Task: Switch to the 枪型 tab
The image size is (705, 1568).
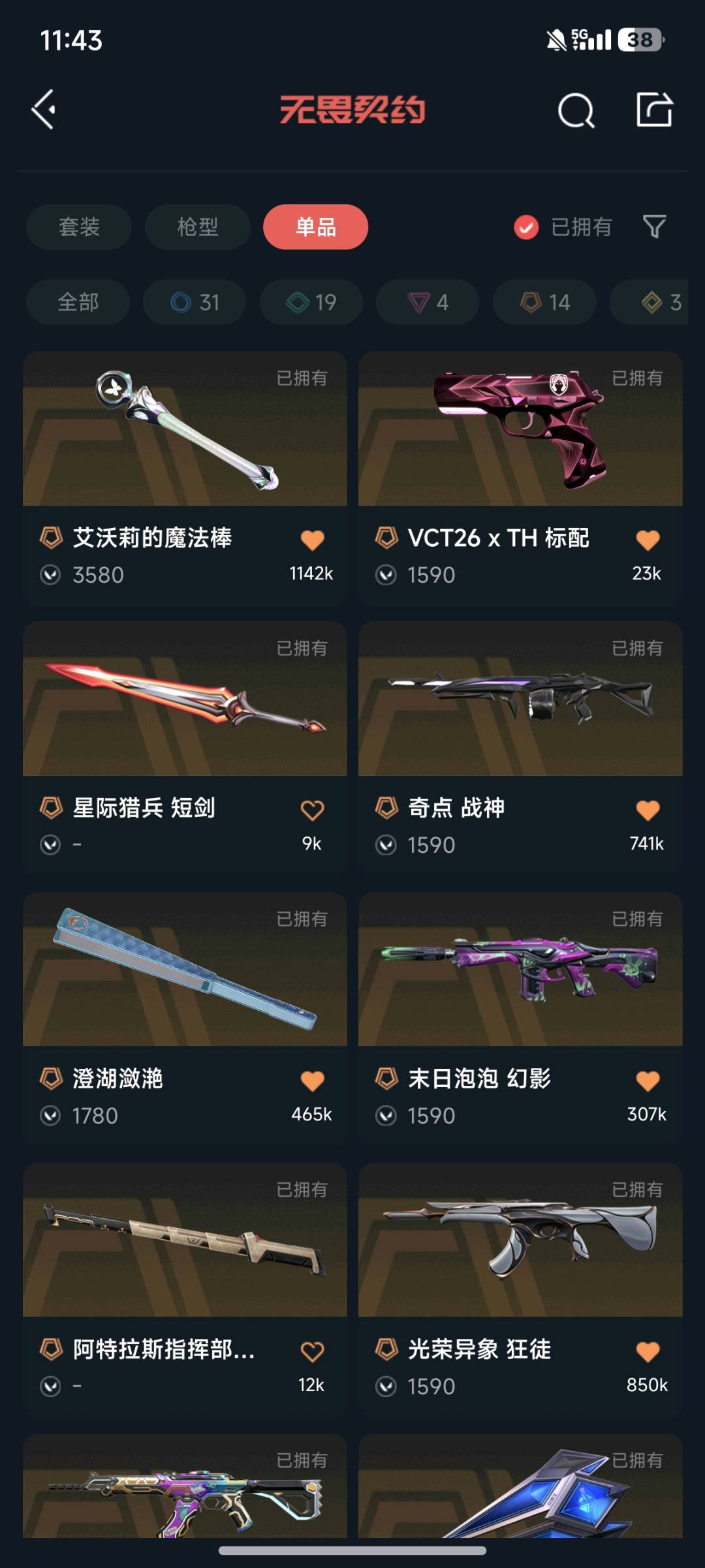Action: tap(198, 227)
